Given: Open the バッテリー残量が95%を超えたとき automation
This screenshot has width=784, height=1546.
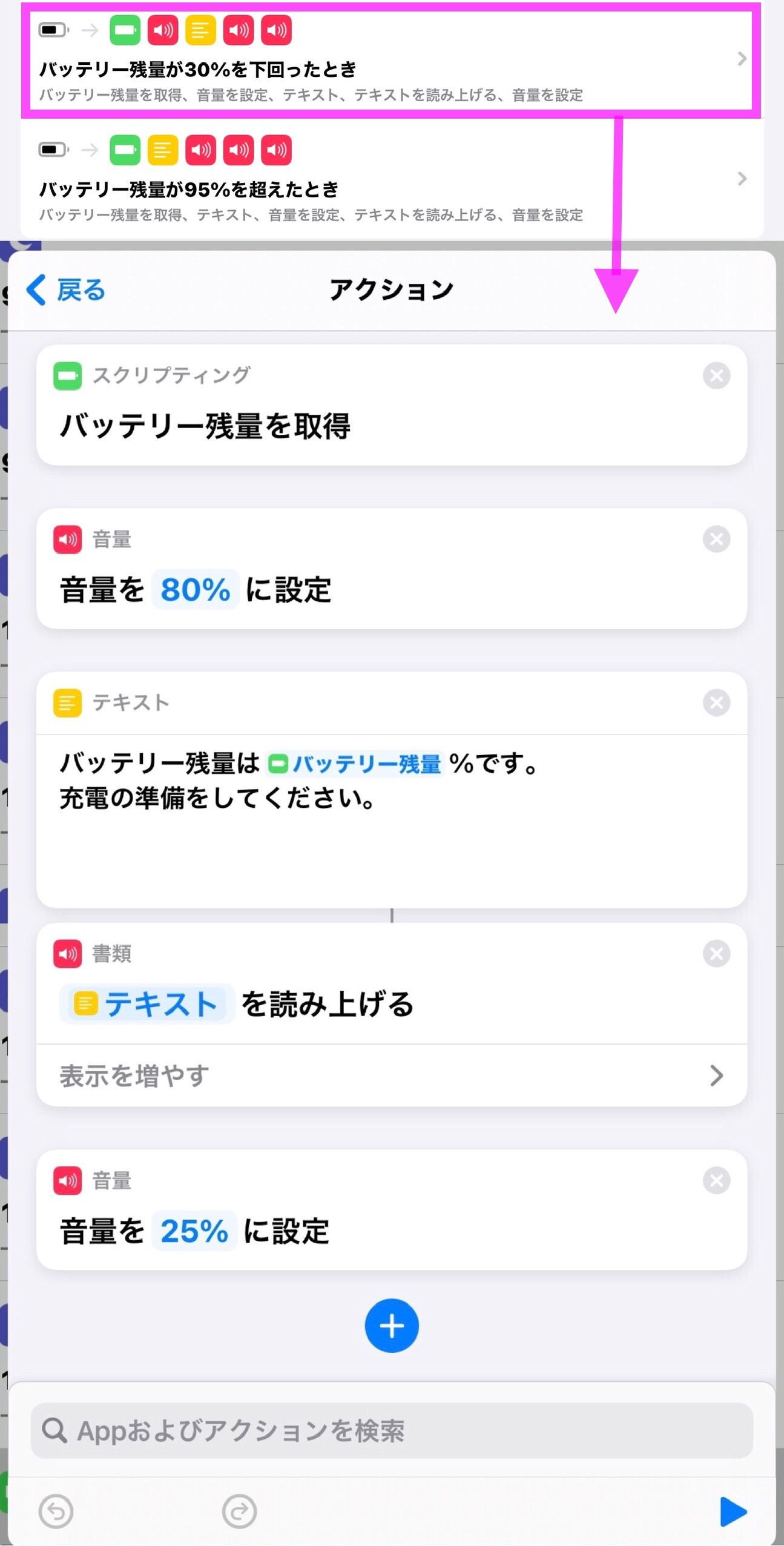Looking at the screenshot, I should [x=392, y=179].
